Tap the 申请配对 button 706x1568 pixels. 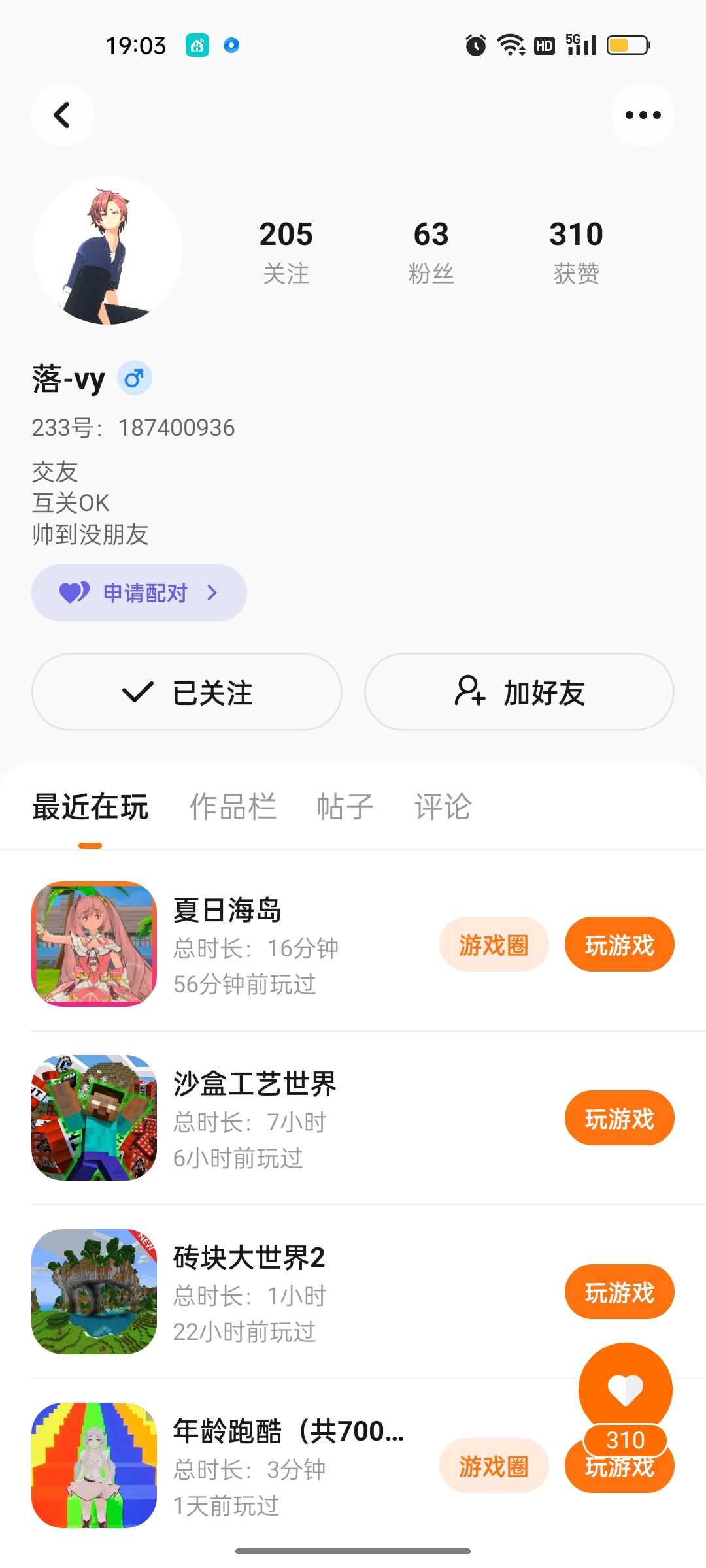(x=139, y=593)
